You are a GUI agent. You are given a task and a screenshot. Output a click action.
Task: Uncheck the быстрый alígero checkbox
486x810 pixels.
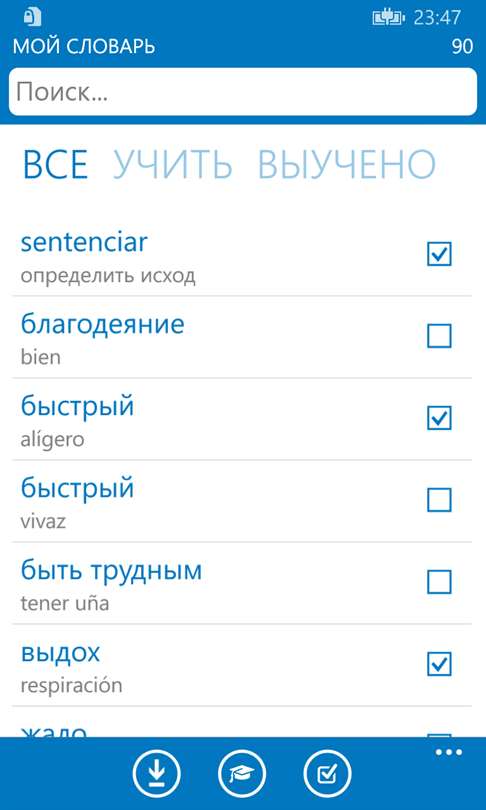pos(440,418)
